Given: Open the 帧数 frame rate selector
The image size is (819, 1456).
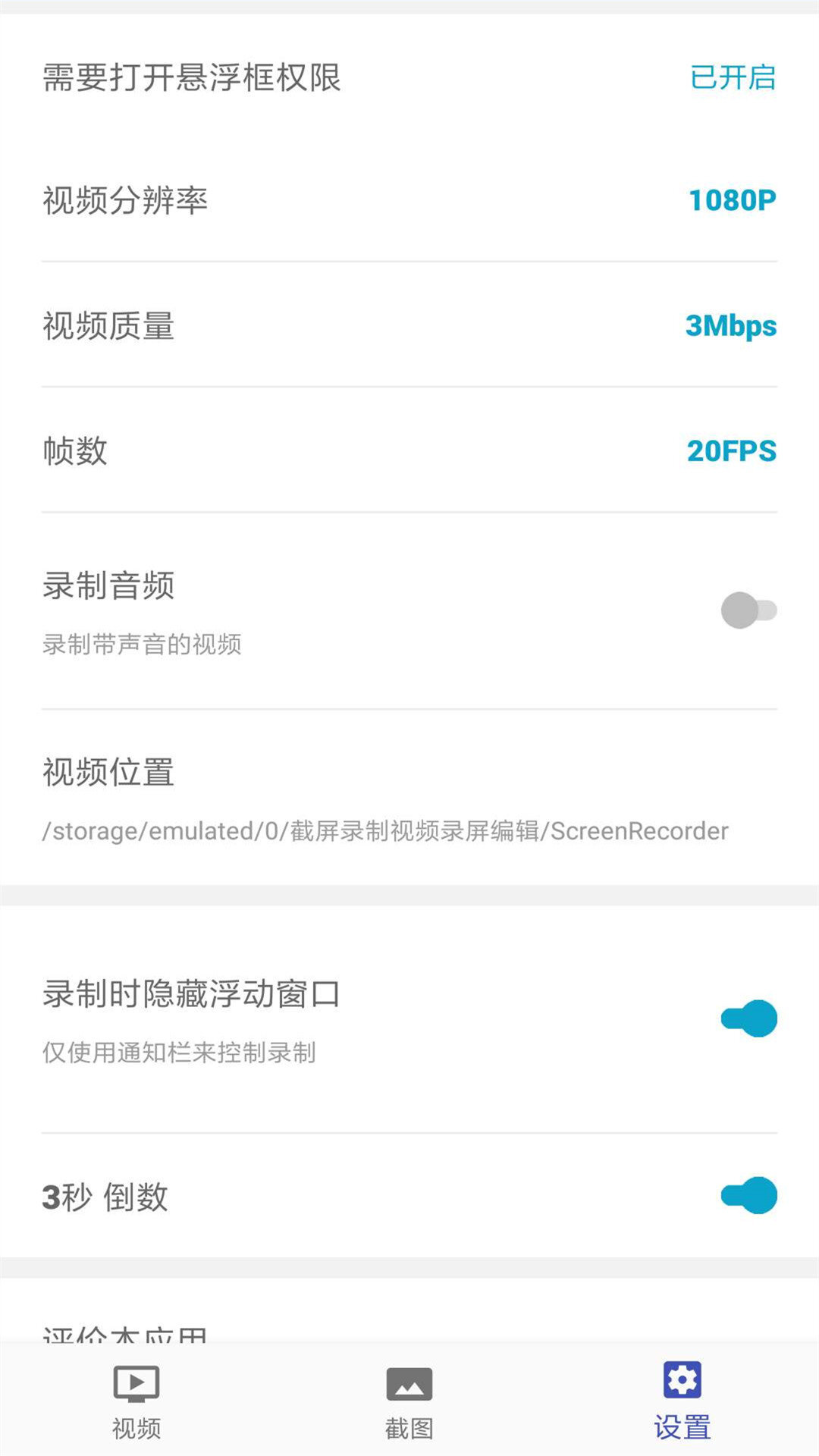Looking at the screenshot, I should 409,451.
